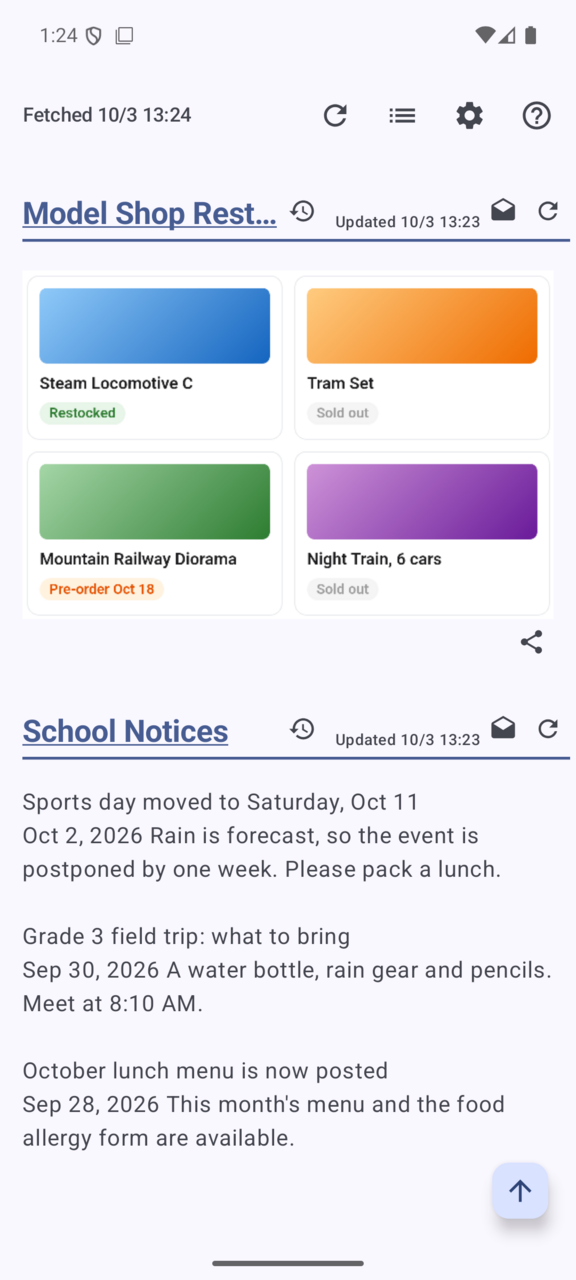Open the settings gear
The height and width of the screenshot is (1280, 576).
tap(469, 115)
